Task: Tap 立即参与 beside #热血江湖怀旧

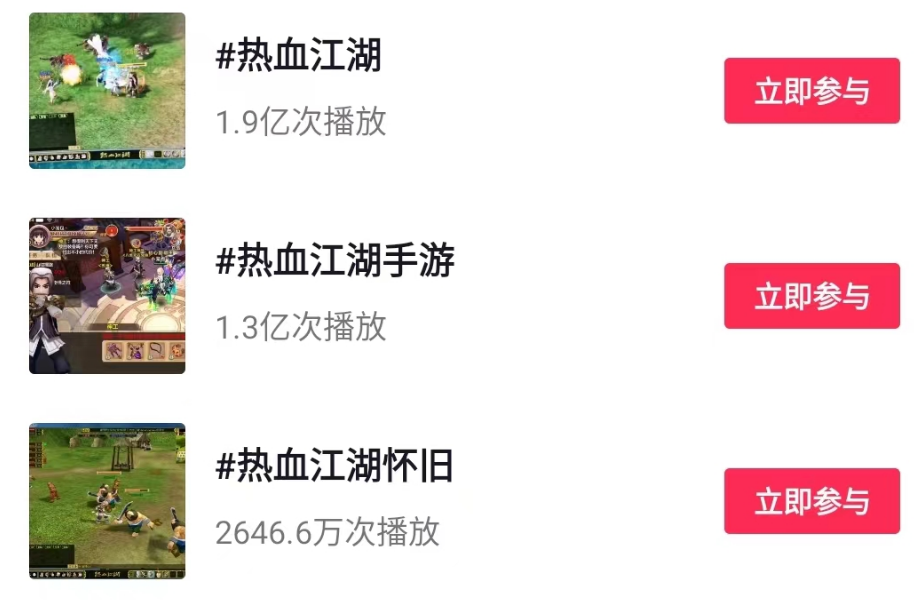Action: 811,501
